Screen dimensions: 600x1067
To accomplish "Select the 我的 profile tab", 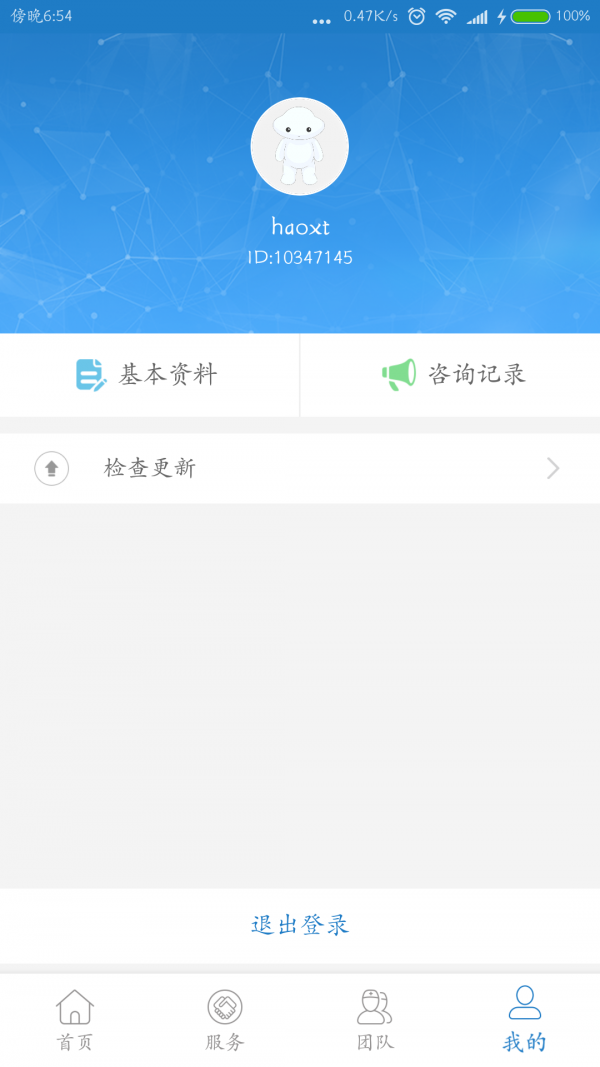I will (524, 1019).
